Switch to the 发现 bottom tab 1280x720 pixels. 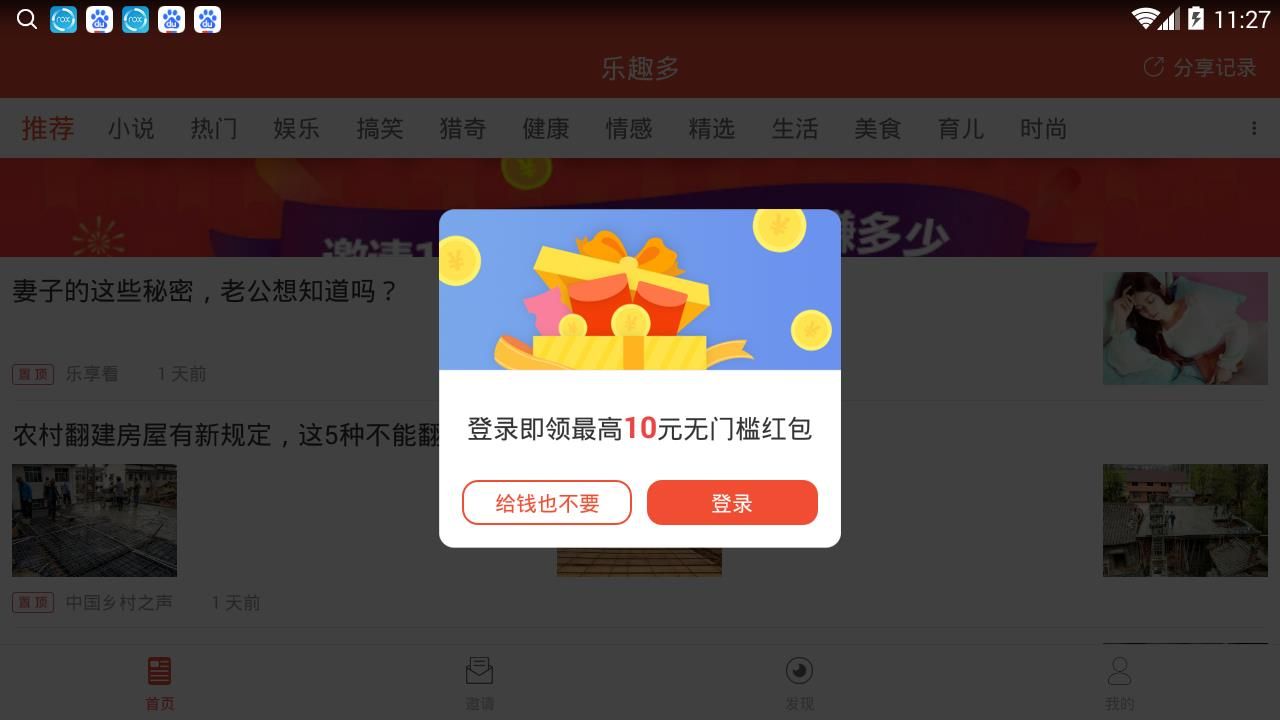(x=799, y=683)
